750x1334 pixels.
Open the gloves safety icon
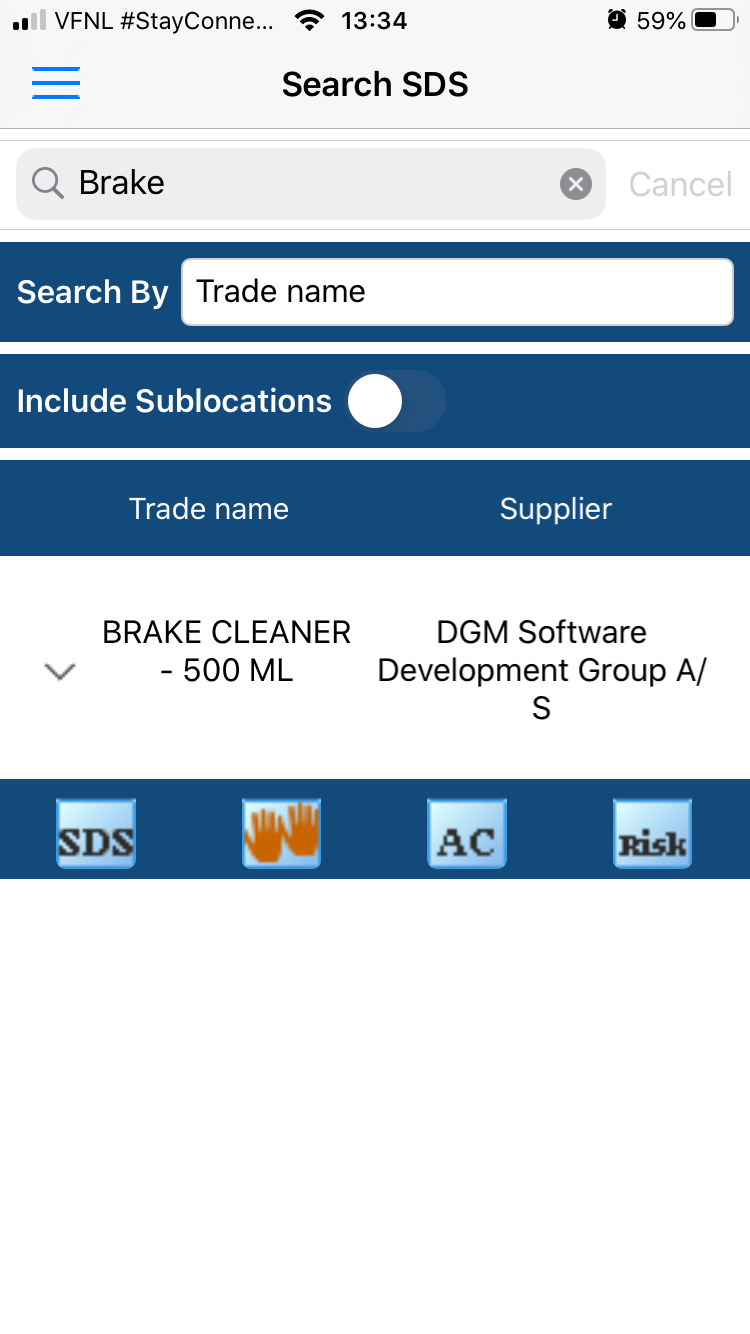tap(281, 833)
